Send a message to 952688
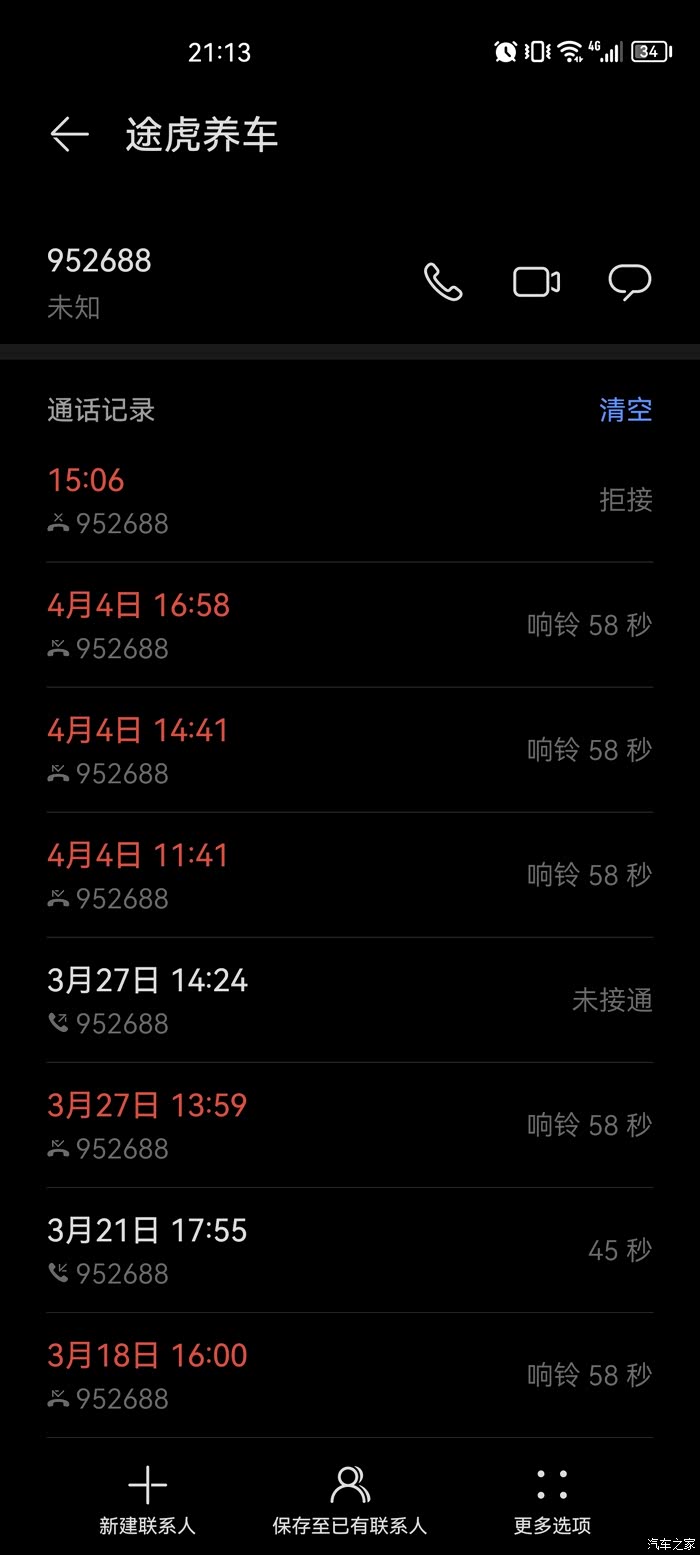This screenshot has height=1555, width=700. click(x=630, y=282)
